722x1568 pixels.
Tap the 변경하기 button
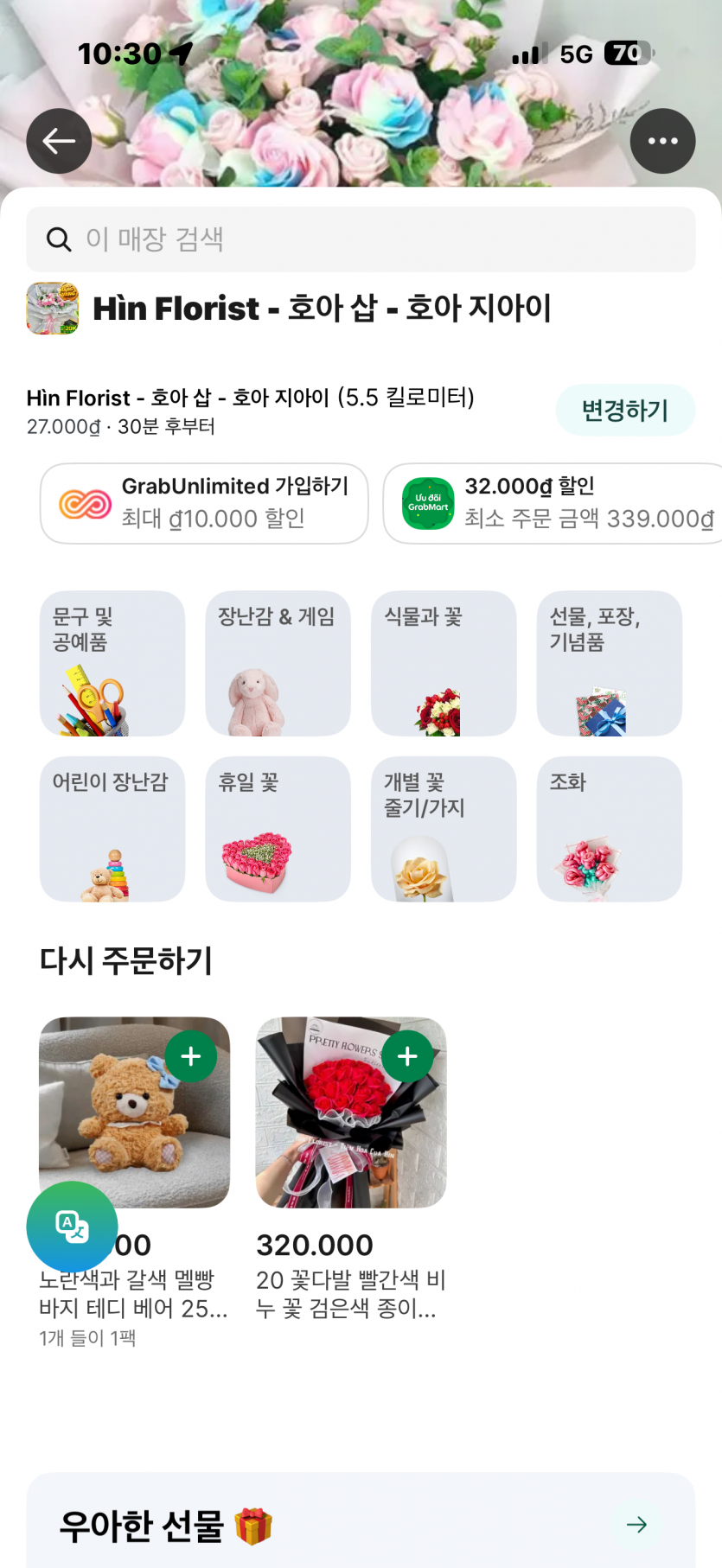point(624,410)
